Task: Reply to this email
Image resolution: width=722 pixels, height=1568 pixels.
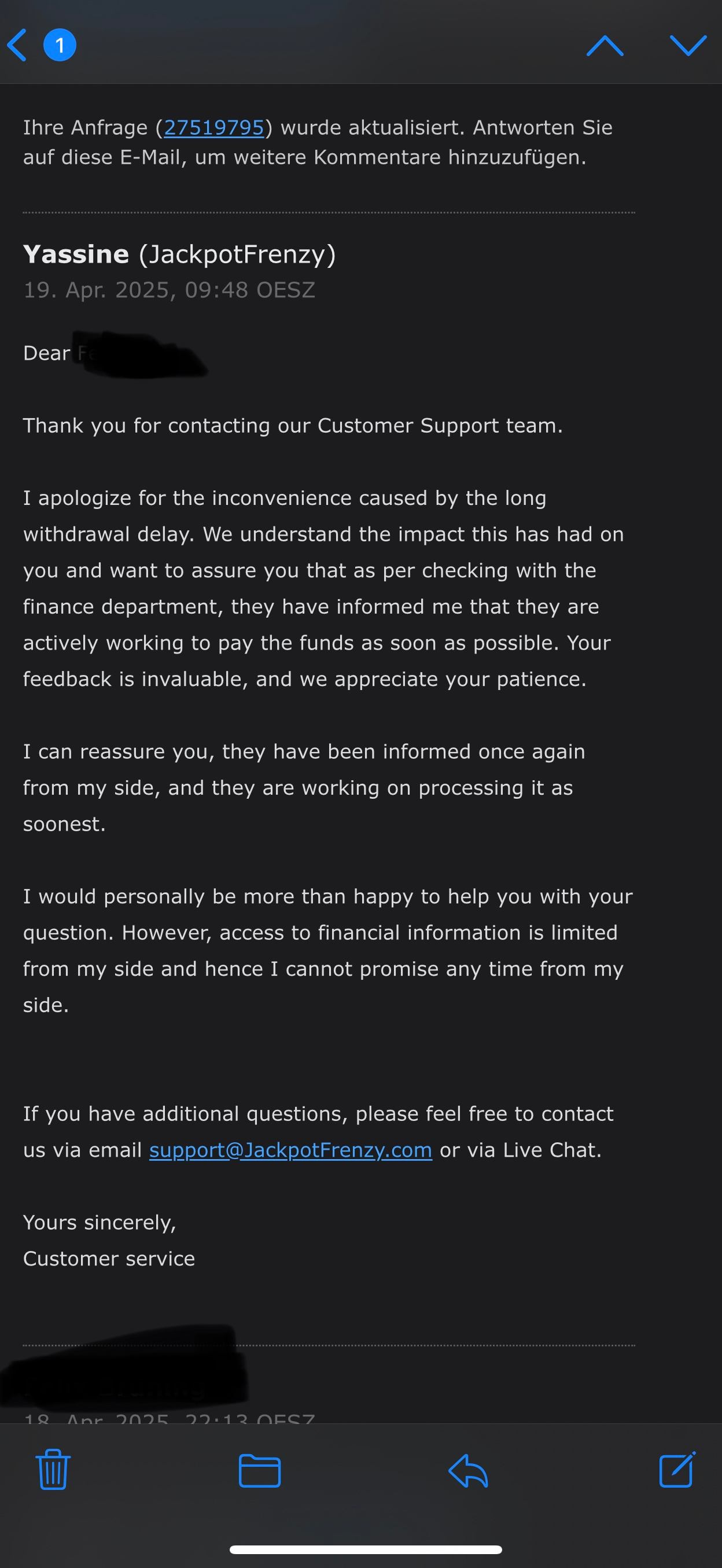Action: [x=468, y=1470]
